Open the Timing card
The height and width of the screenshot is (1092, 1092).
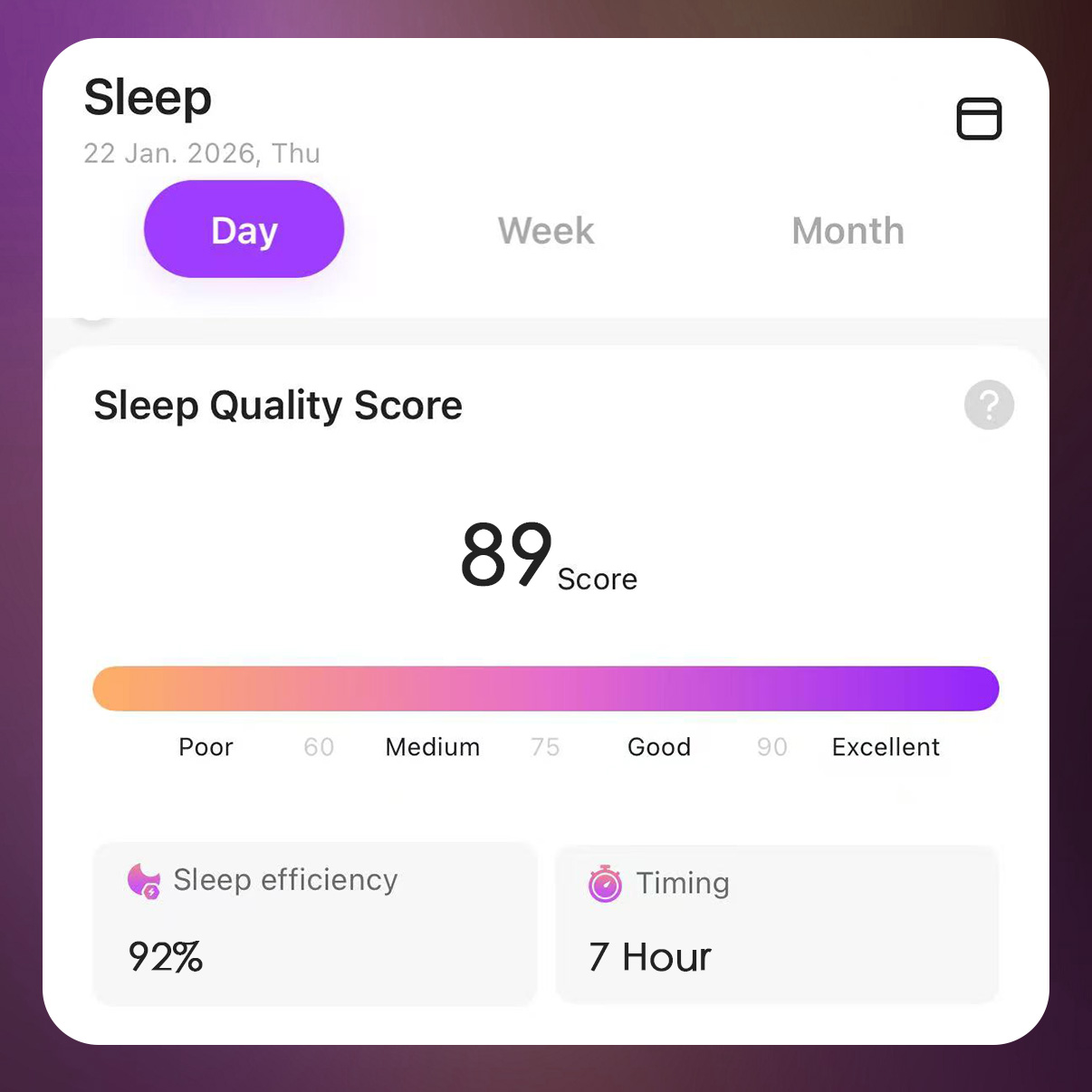[777, 924]
